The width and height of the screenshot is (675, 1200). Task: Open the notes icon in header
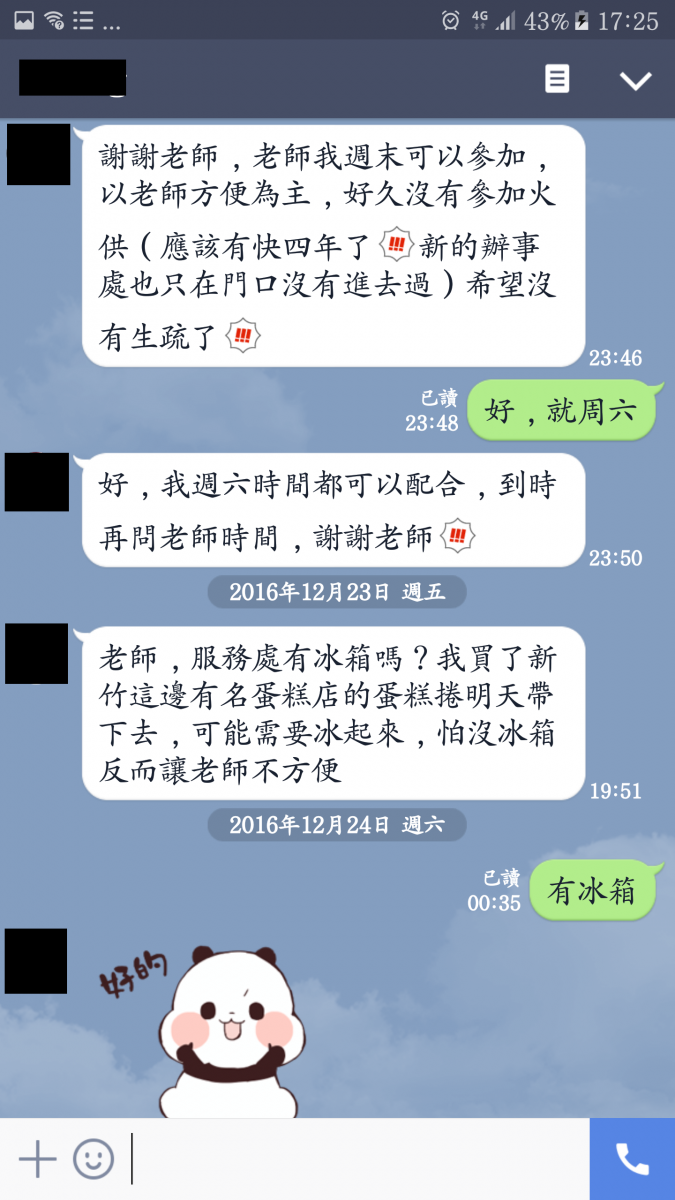557,80
